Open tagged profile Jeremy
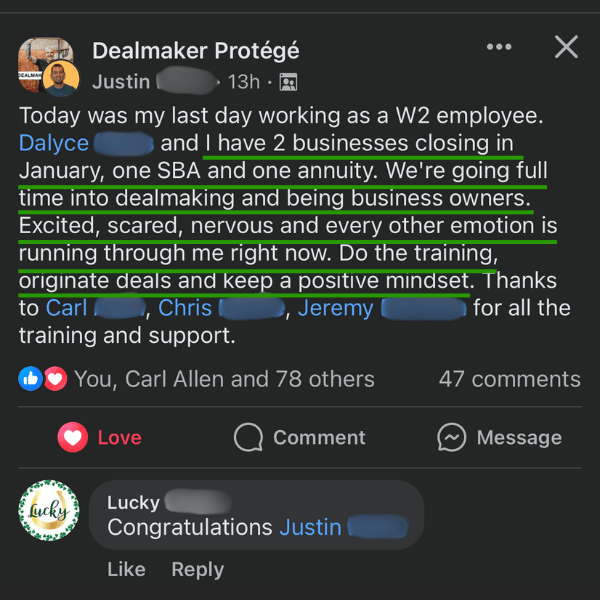 tap(335, 308)
